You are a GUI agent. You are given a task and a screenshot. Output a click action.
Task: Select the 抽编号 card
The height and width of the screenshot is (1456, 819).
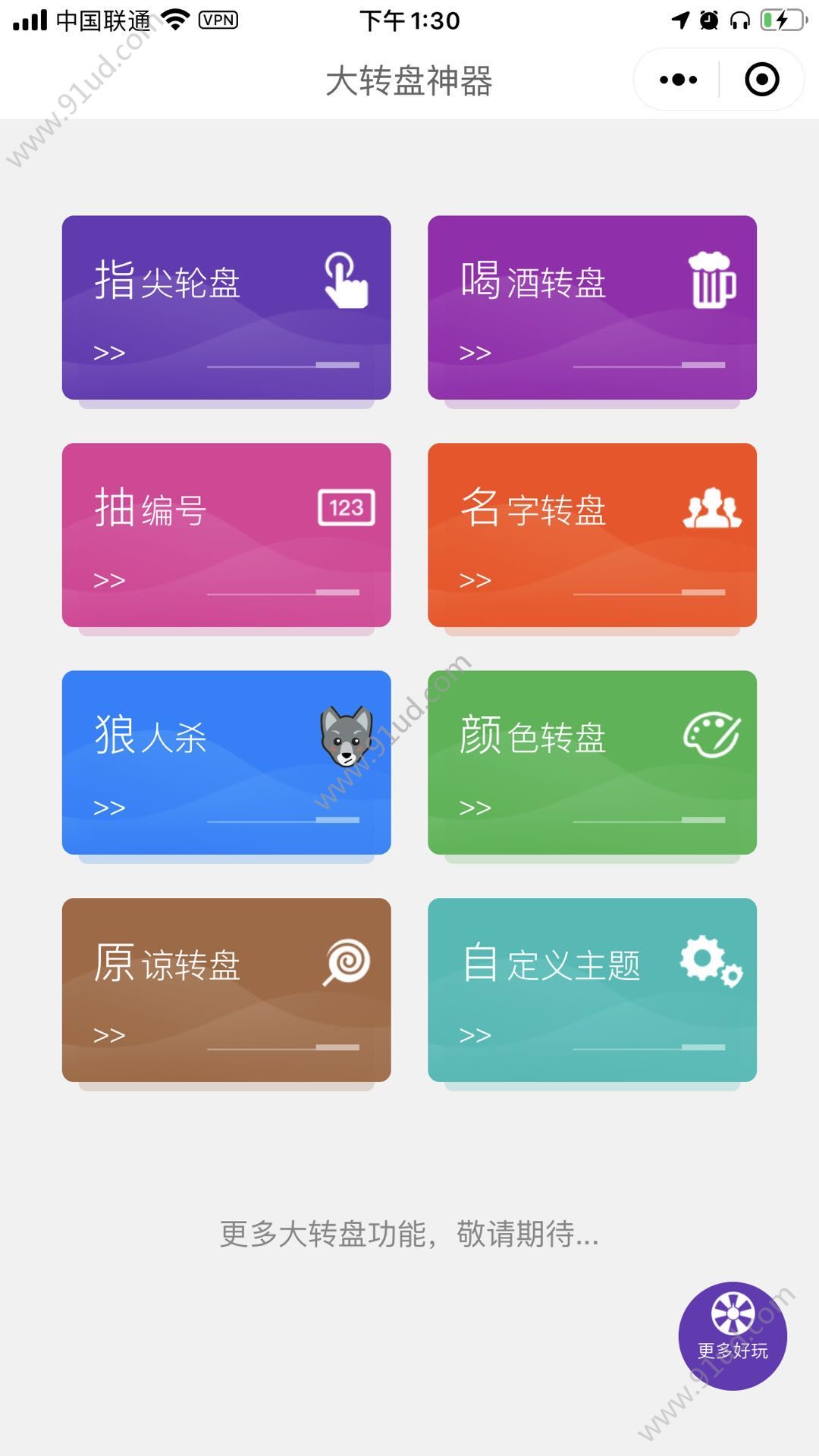pyautogui.click(x=226, y=535)
